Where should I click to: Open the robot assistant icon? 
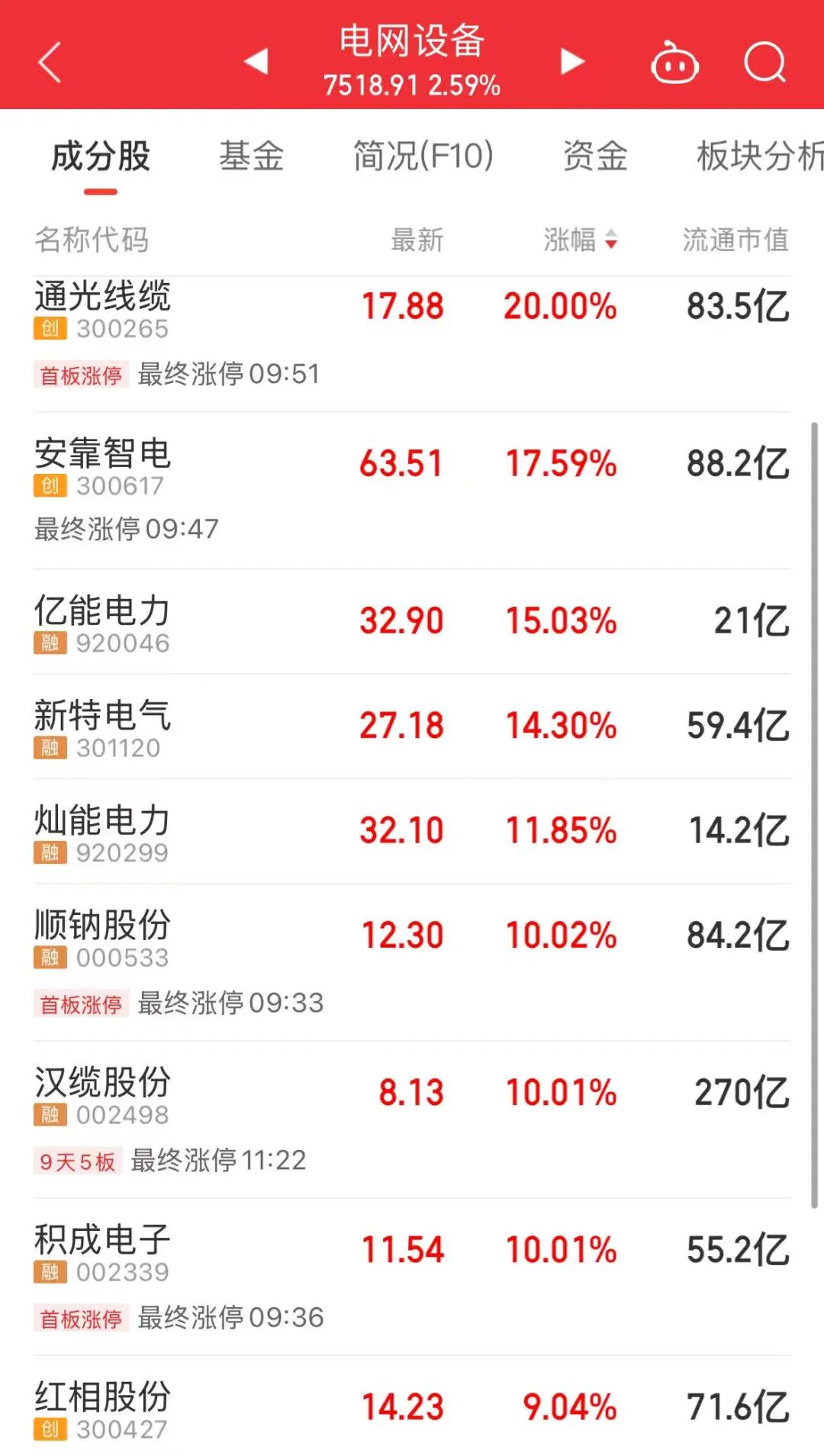(674, 63)
